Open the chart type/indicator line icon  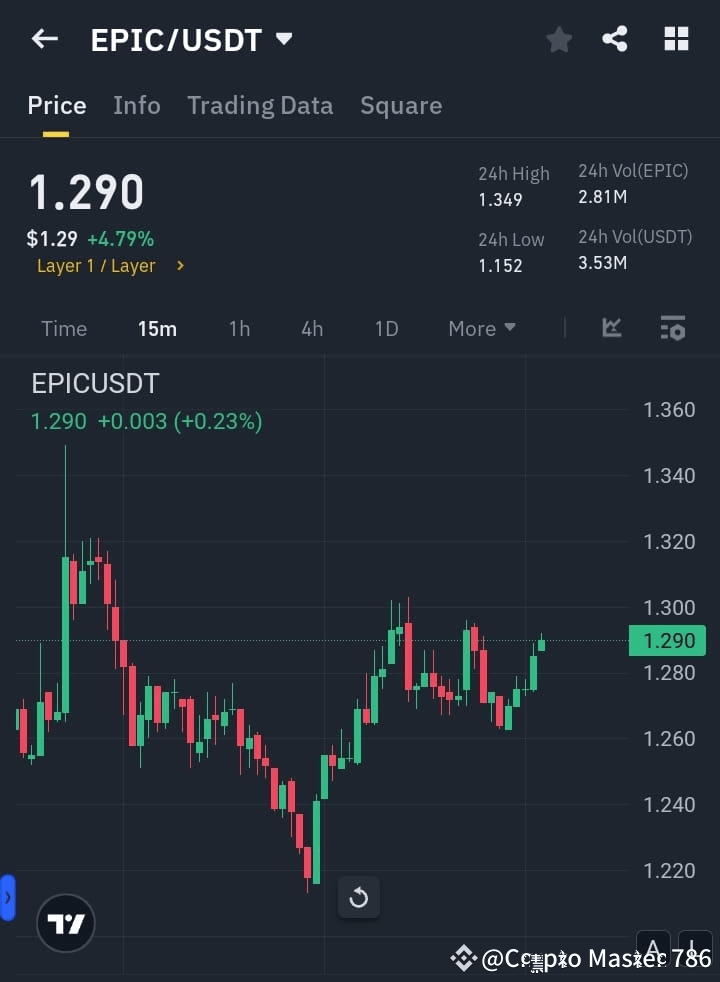pos(611,328)
